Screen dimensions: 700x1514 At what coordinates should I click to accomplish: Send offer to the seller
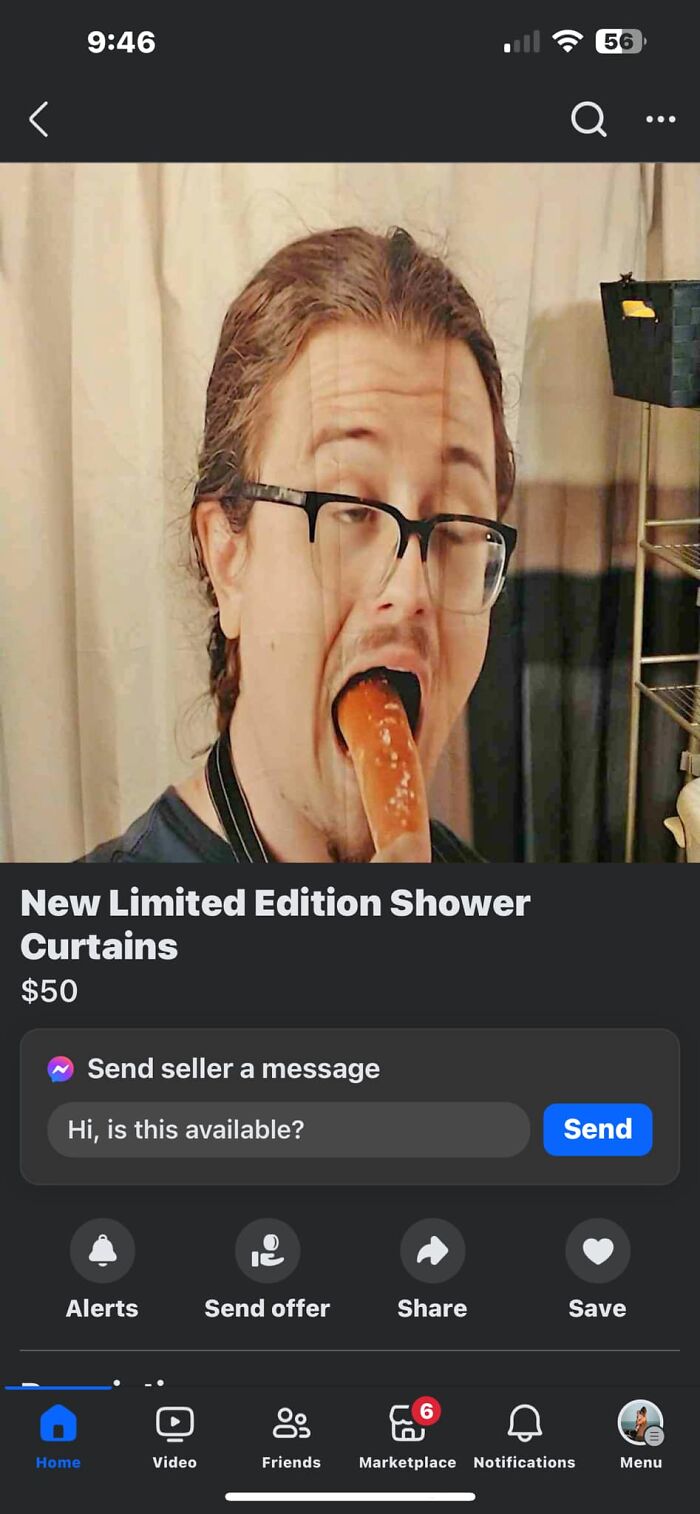click(267, 1251)
